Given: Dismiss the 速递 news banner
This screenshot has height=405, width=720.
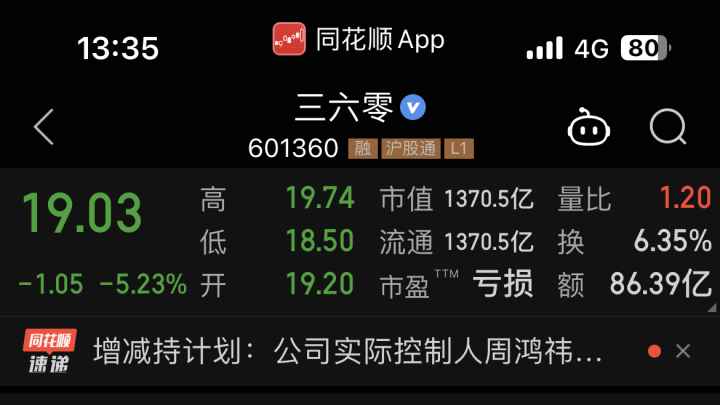Looking at the screenshot, I should (683, 351).
